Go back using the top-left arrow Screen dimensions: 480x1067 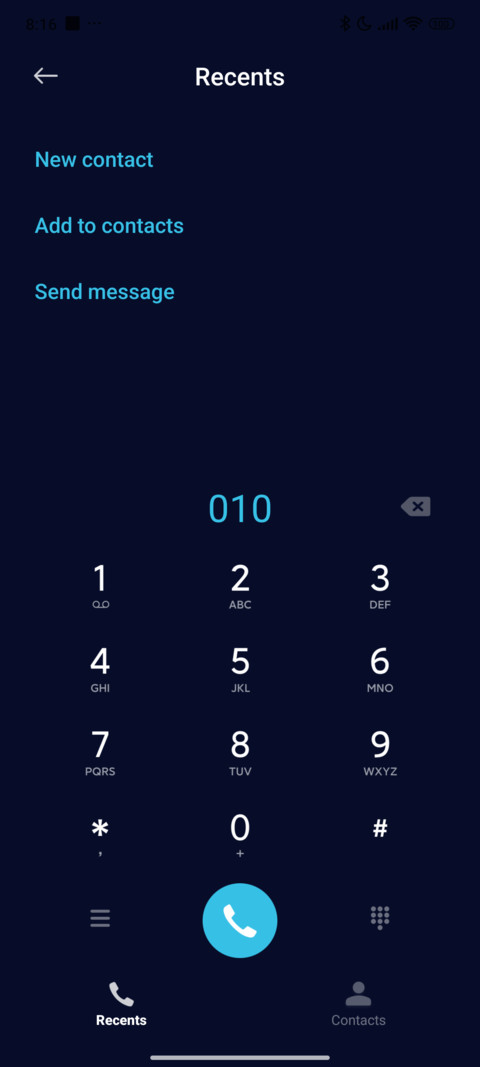[46, 76]
